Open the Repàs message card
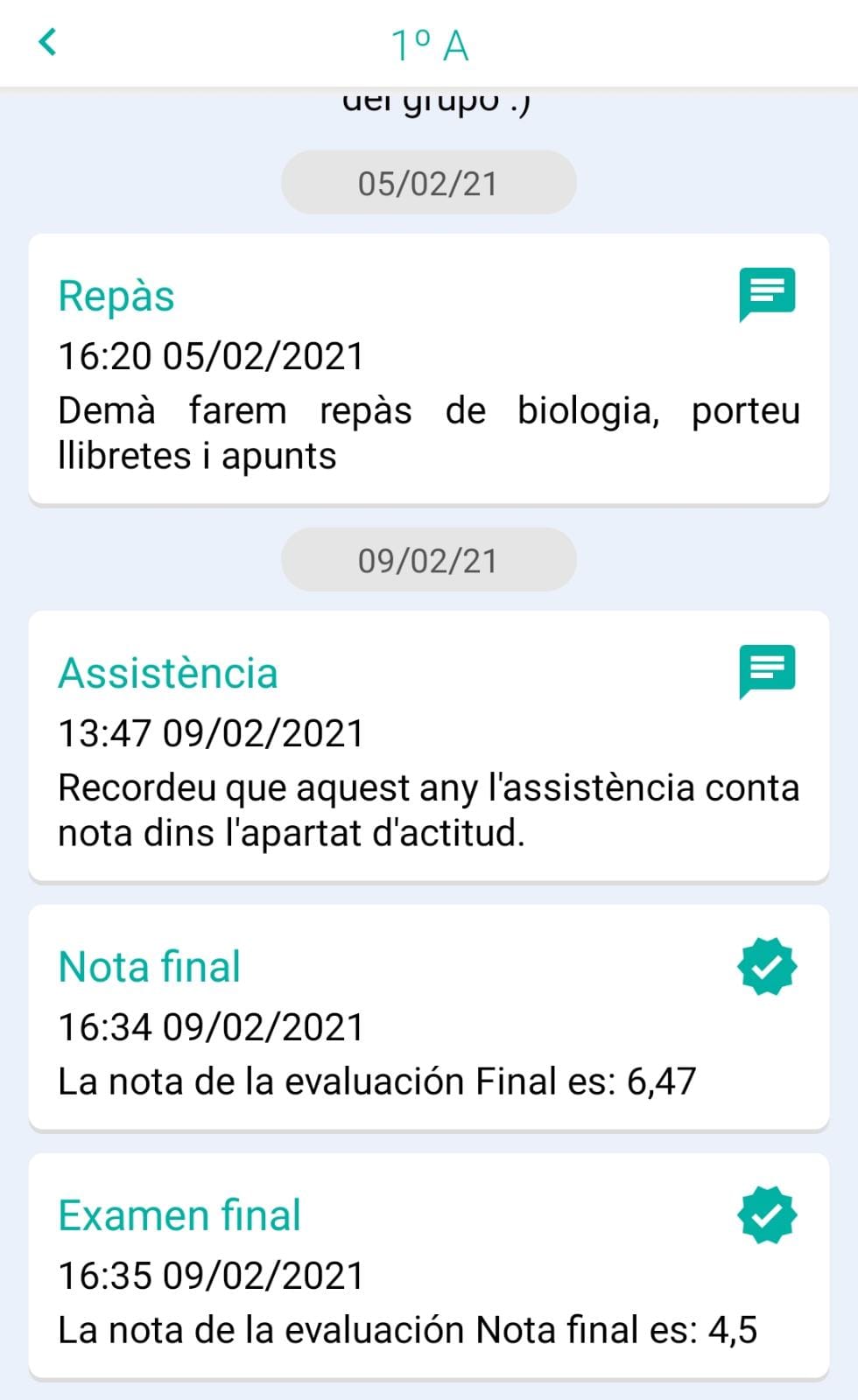Image resolution: width=858 pixels, height=1400 pixels. (429, 368)
